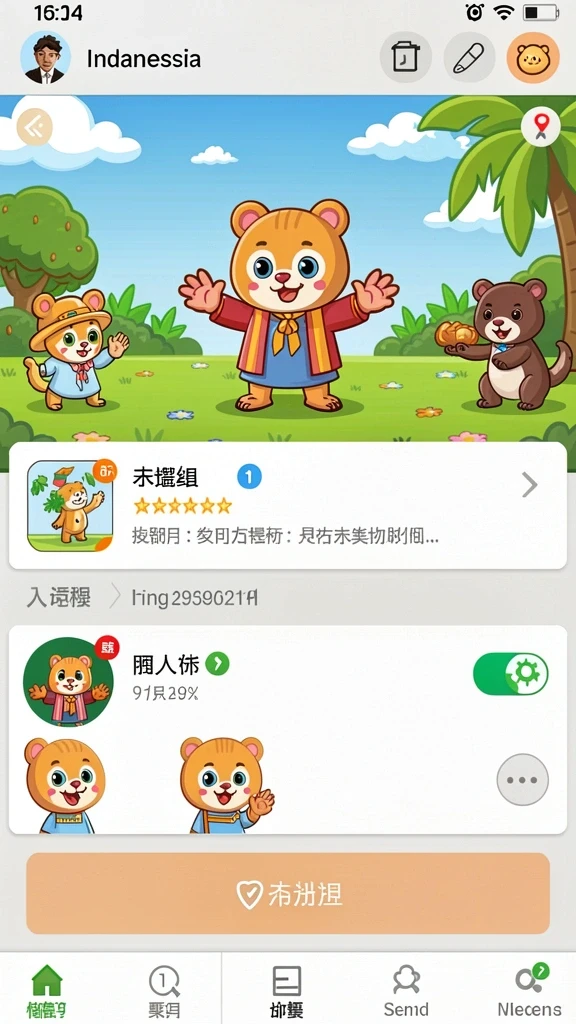Open the Nlecens tab

[530, 991]
